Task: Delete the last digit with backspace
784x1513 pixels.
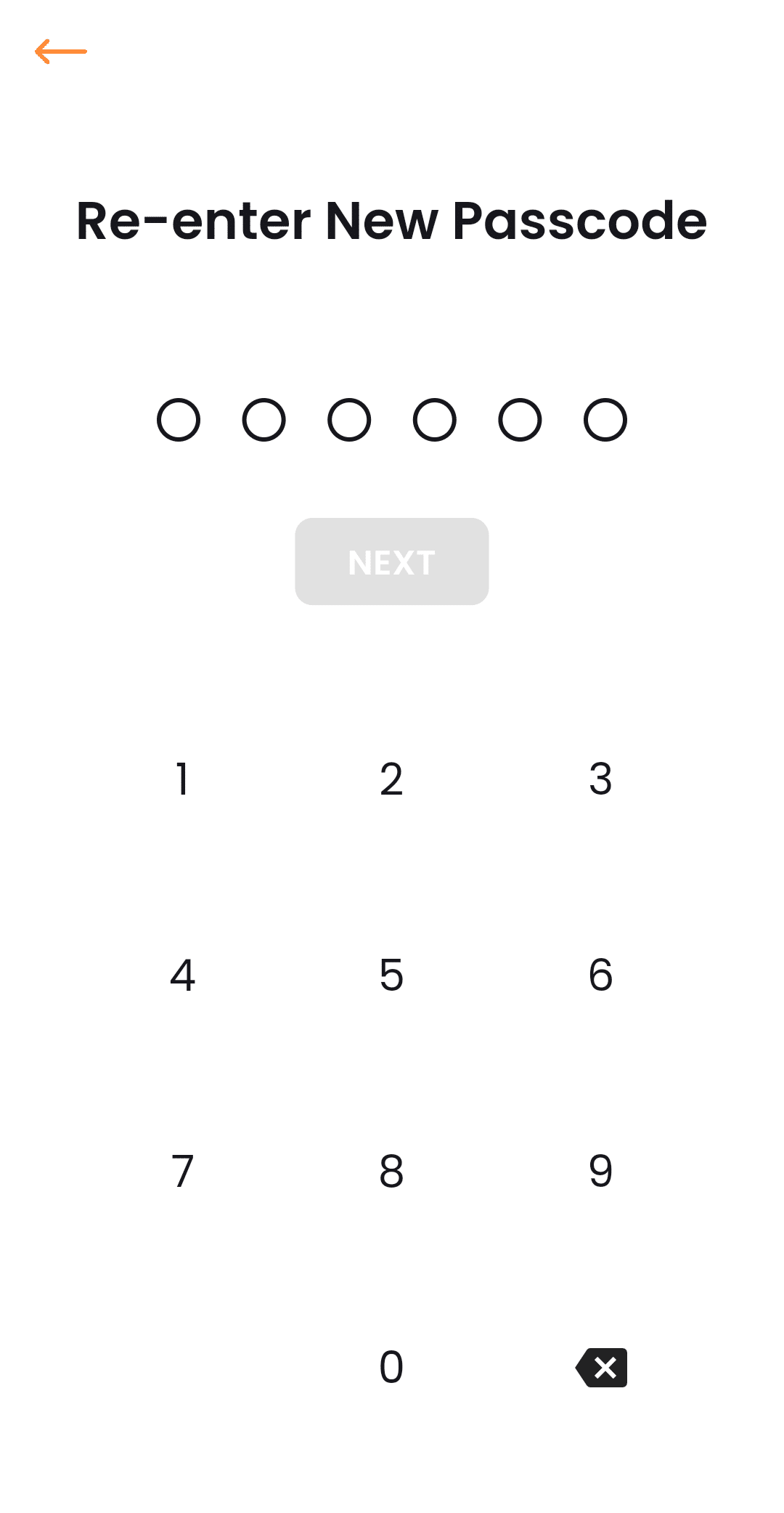Action: (602, 1368)
